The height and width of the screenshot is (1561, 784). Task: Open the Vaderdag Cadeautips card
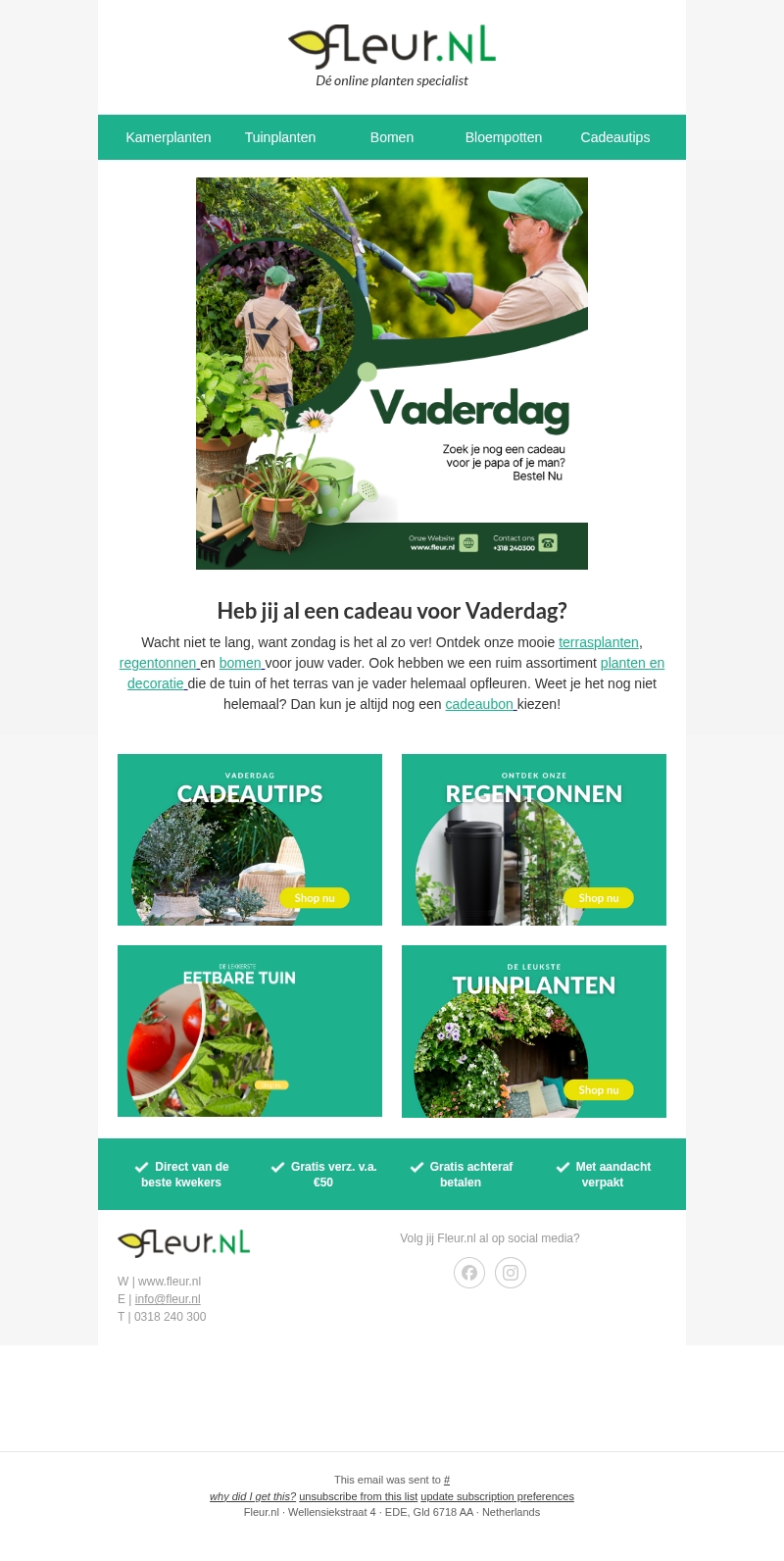click(x=250, y=839)
